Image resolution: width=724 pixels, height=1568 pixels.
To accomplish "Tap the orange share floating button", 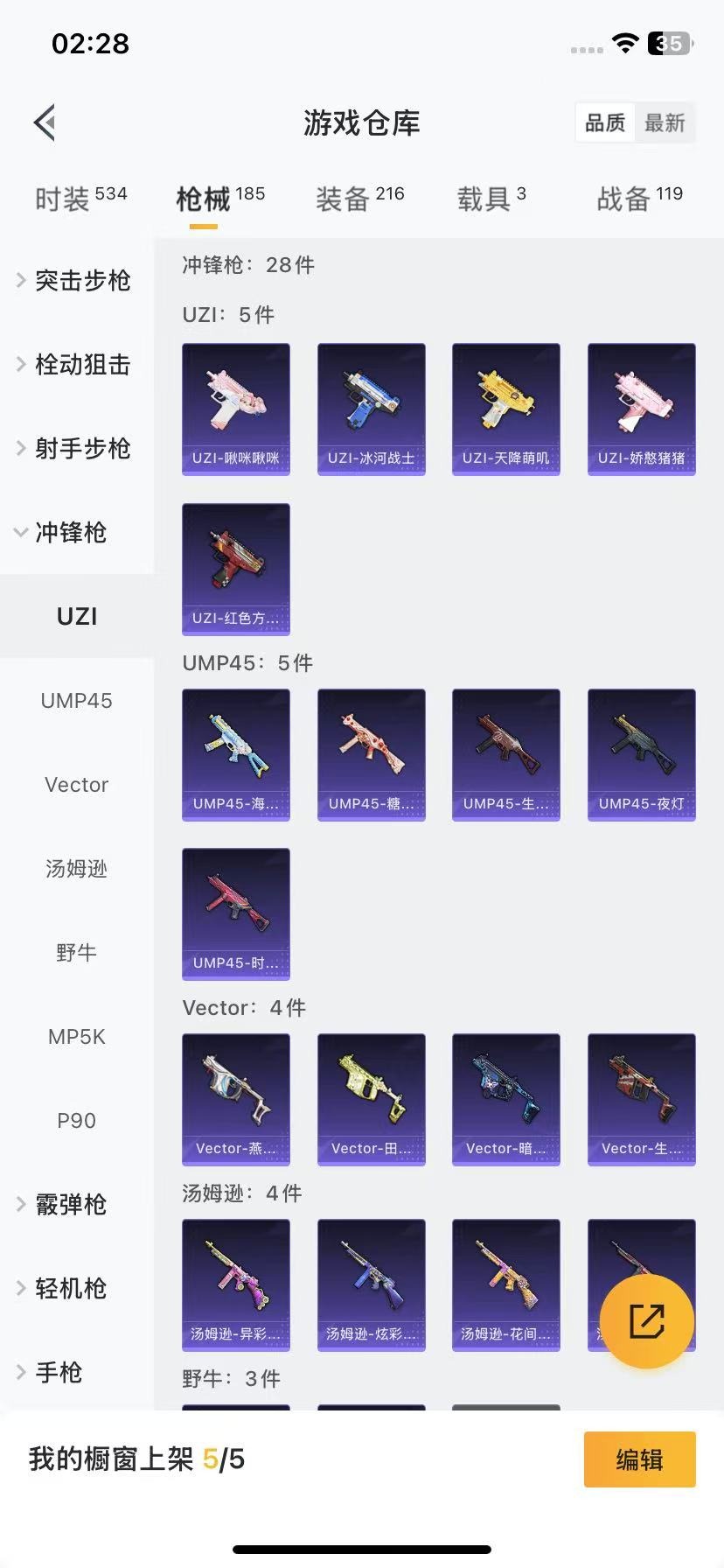I will pyautogui.click(x=647, y=1321).
